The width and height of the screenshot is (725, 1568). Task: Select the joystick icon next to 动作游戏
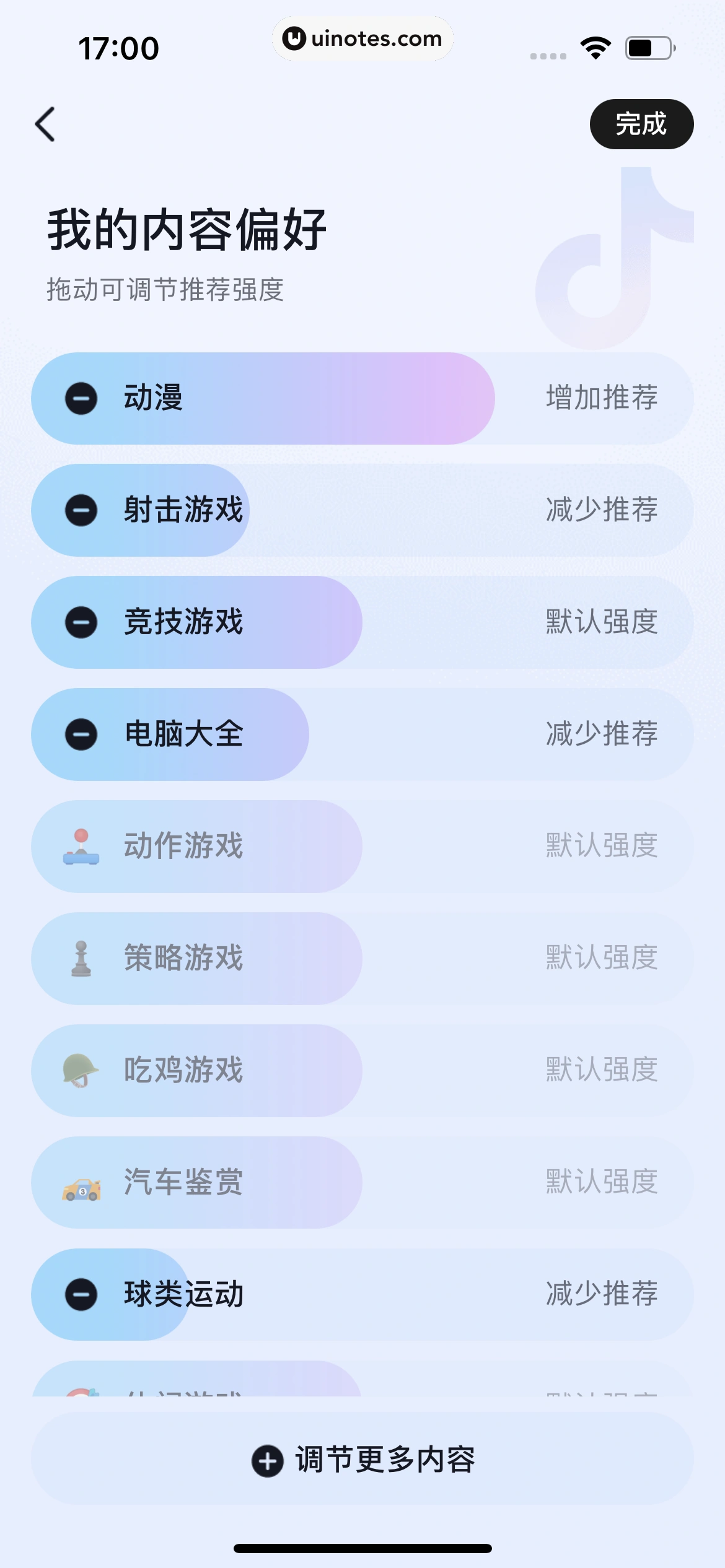(81, 847)
